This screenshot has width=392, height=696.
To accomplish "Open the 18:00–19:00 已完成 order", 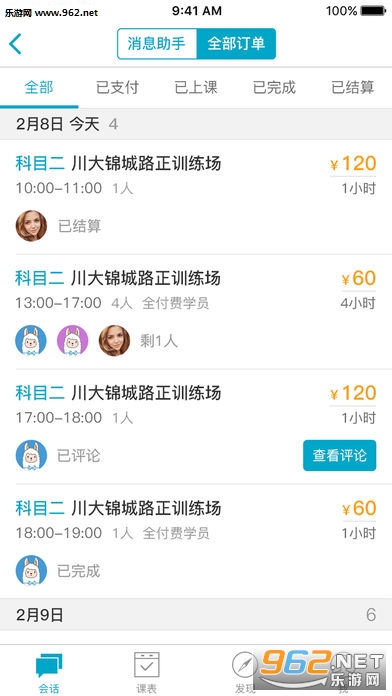I will (196, 541).
